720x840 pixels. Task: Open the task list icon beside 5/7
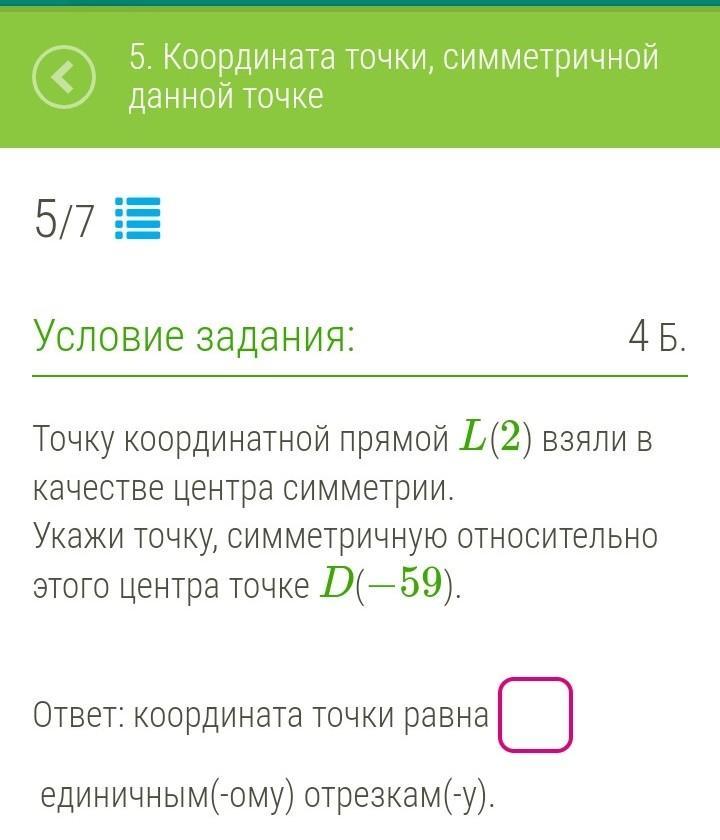138,218
